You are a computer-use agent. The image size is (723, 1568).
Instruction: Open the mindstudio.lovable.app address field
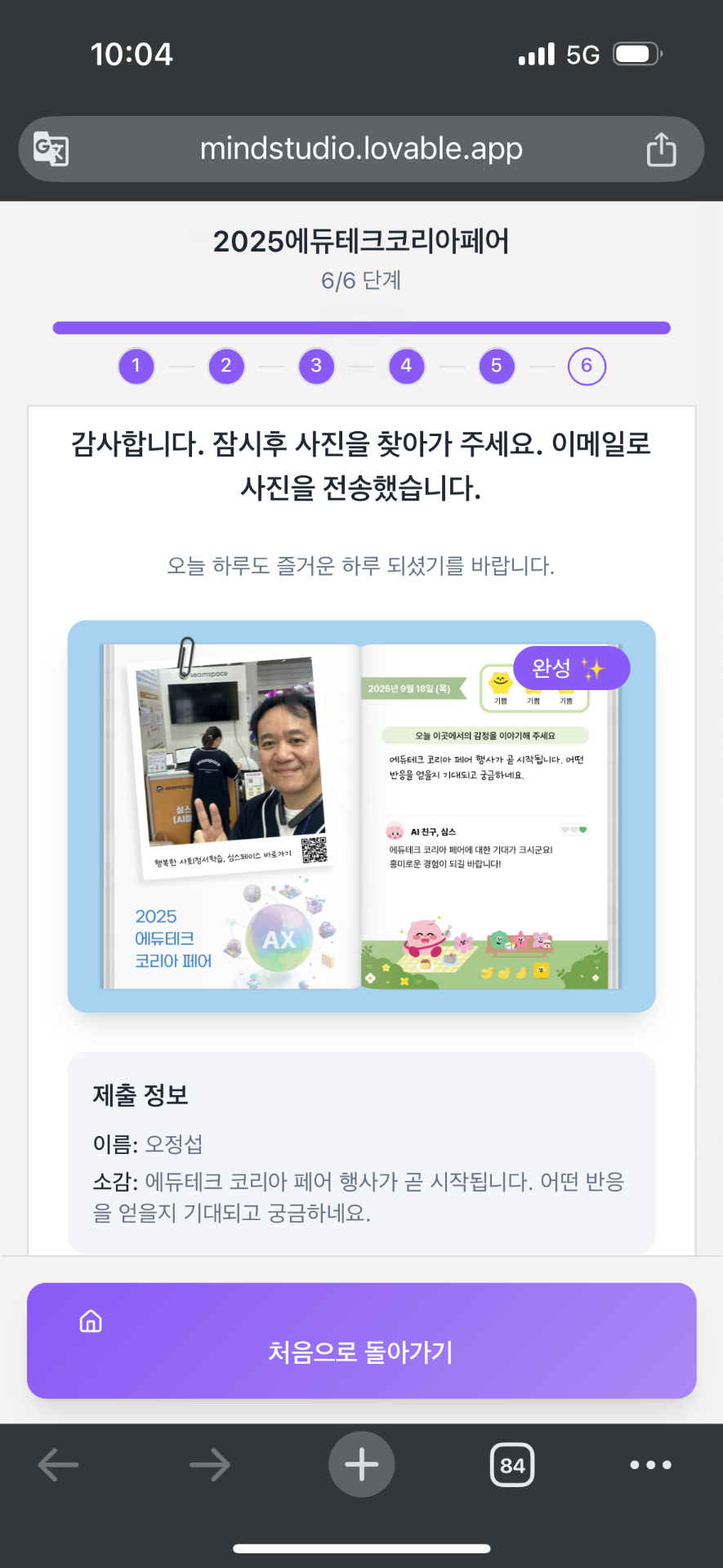coord(361,149)
